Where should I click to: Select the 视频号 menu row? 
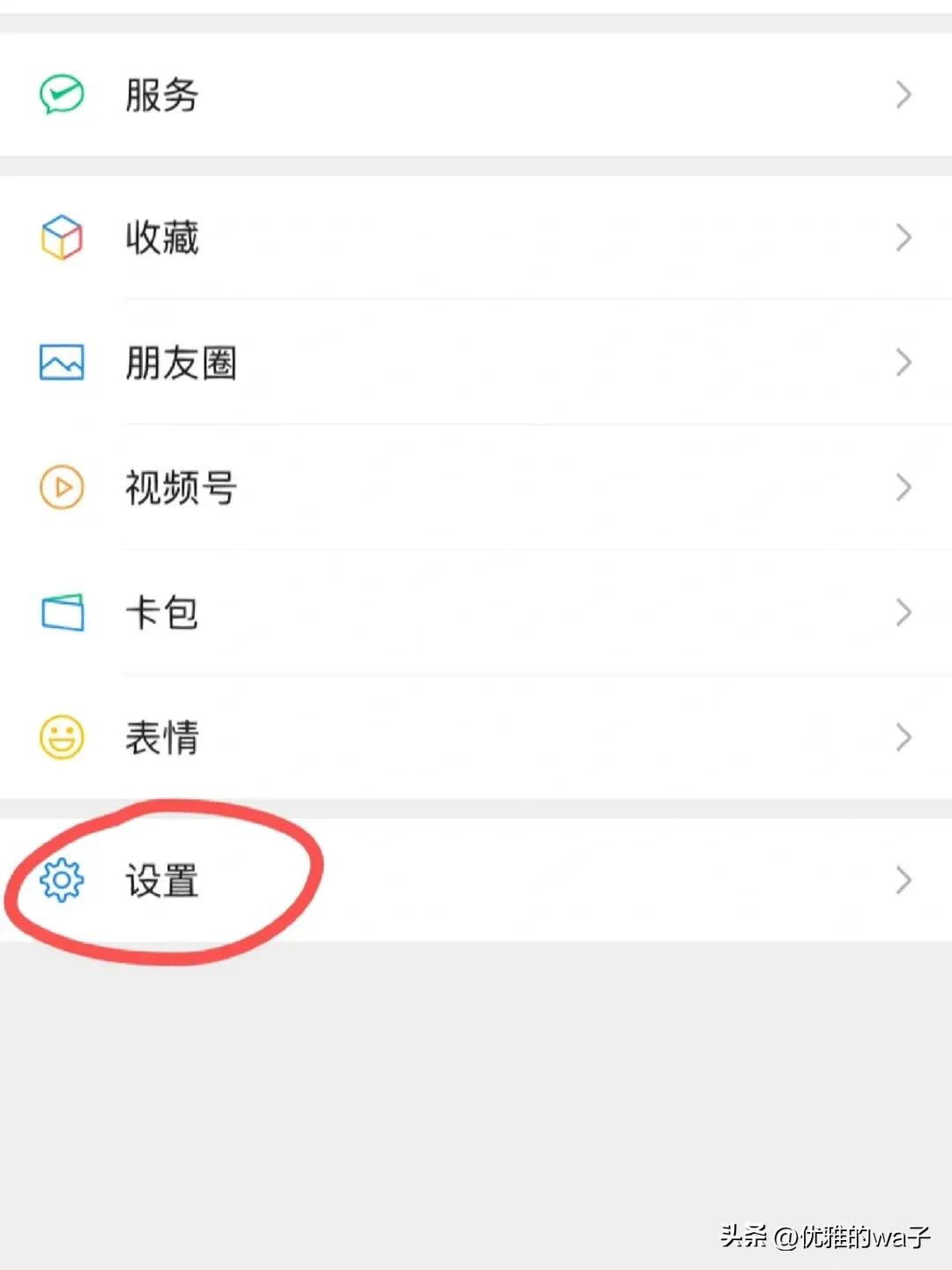tap(181, 486)
